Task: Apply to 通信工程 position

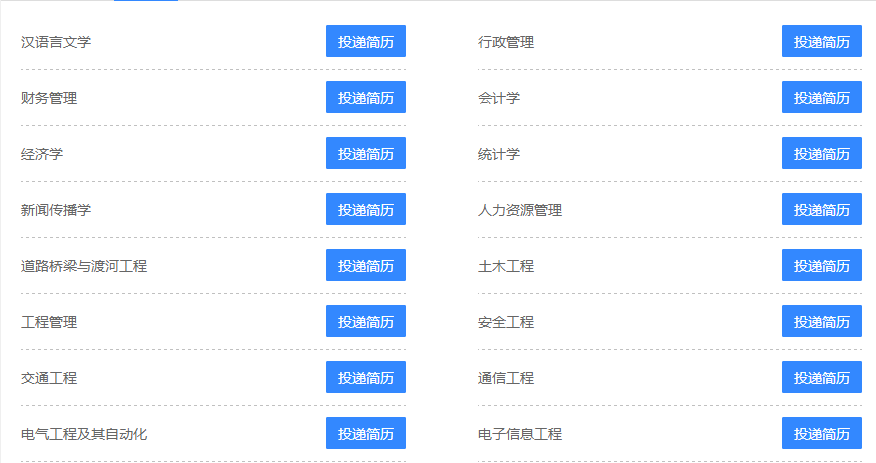Action: click(x=821, y=378)
